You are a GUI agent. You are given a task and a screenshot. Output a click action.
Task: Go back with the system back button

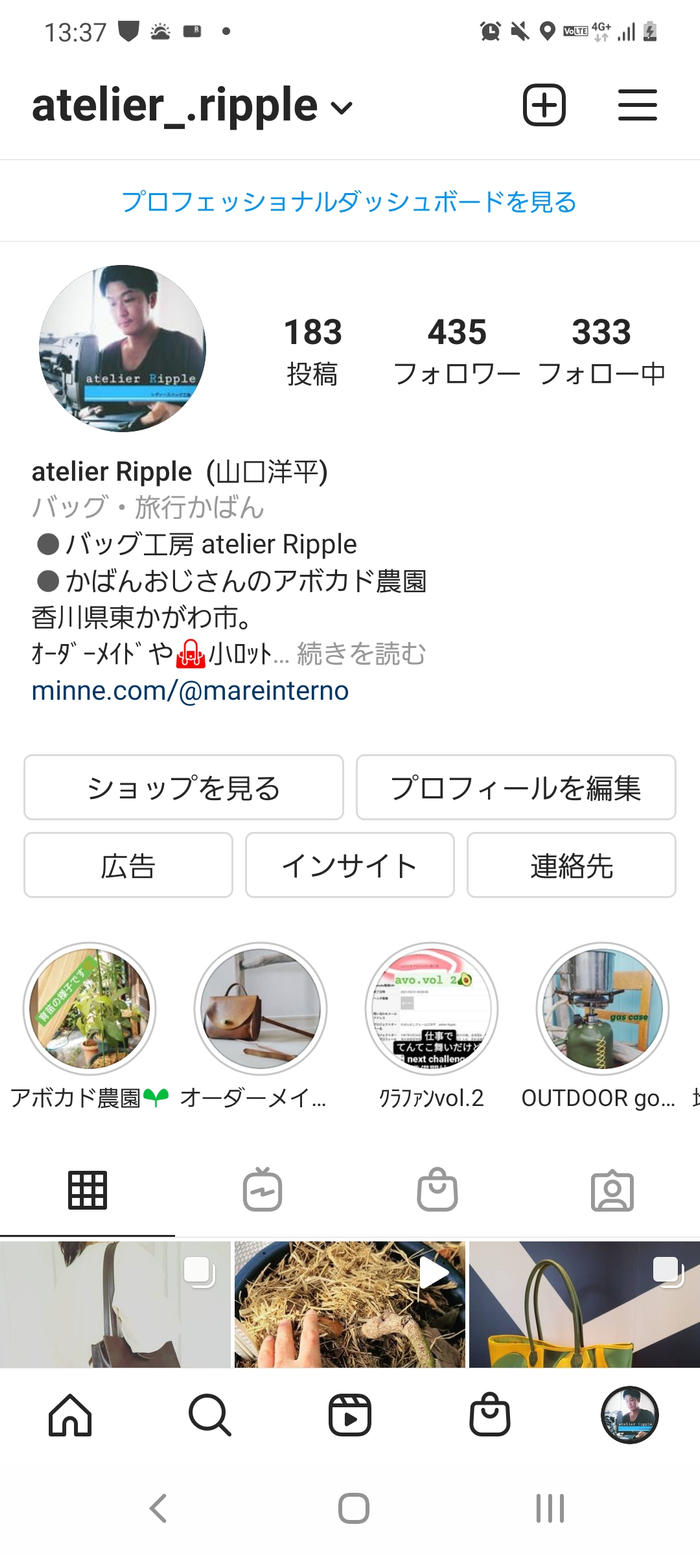tap(157, 1508)
